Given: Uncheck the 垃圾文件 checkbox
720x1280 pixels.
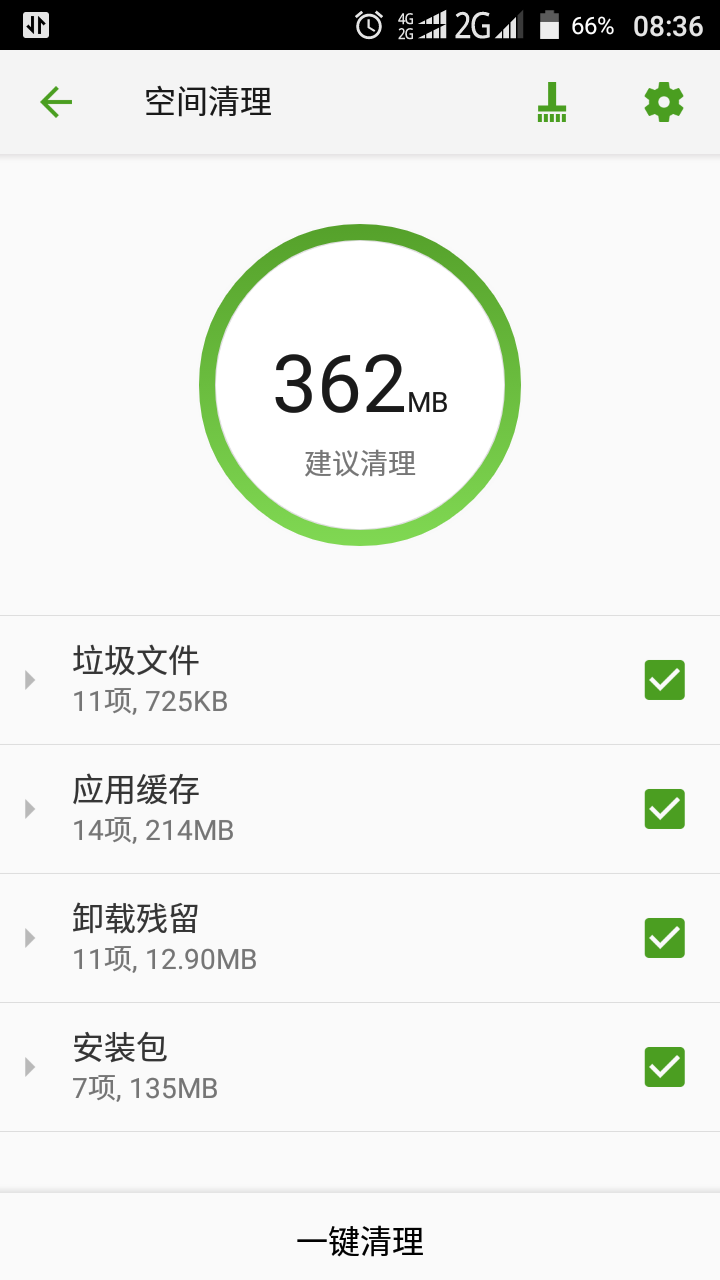Looking at the screenshot, I should pos(664,680).
